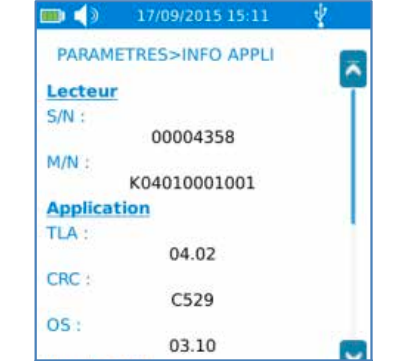The width and height of the screenshot is (407, 361).
Task: Tap the scroll up arrow button
Action: point(353,69)
